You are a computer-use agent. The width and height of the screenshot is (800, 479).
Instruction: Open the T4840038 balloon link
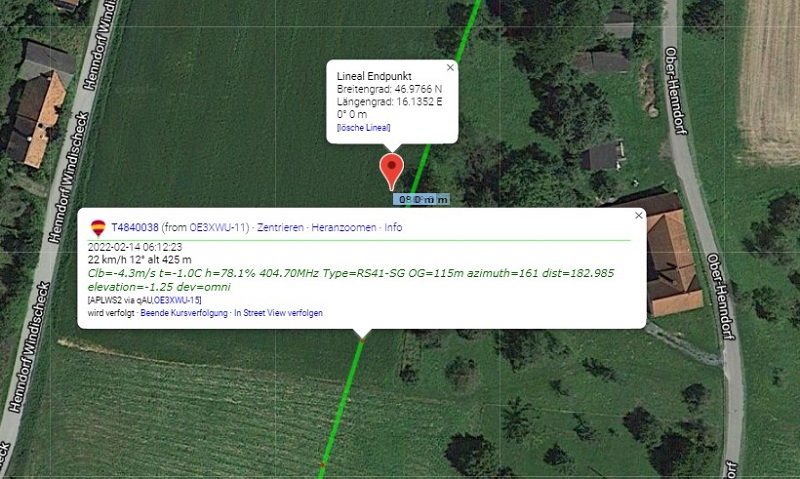pyautogui.click(x=134, y=228)
